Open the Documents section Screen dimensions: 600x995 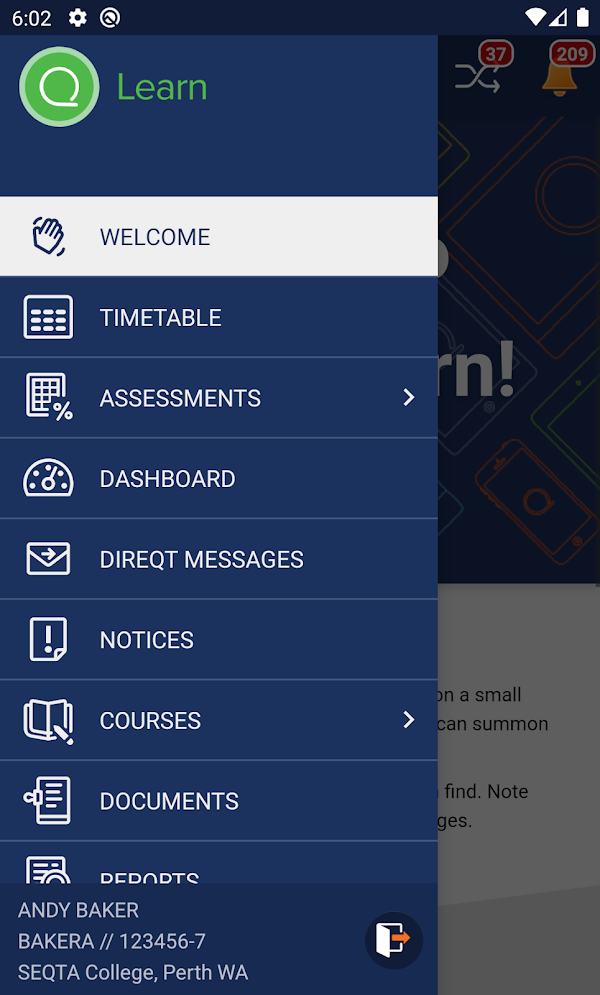point(218,801)
